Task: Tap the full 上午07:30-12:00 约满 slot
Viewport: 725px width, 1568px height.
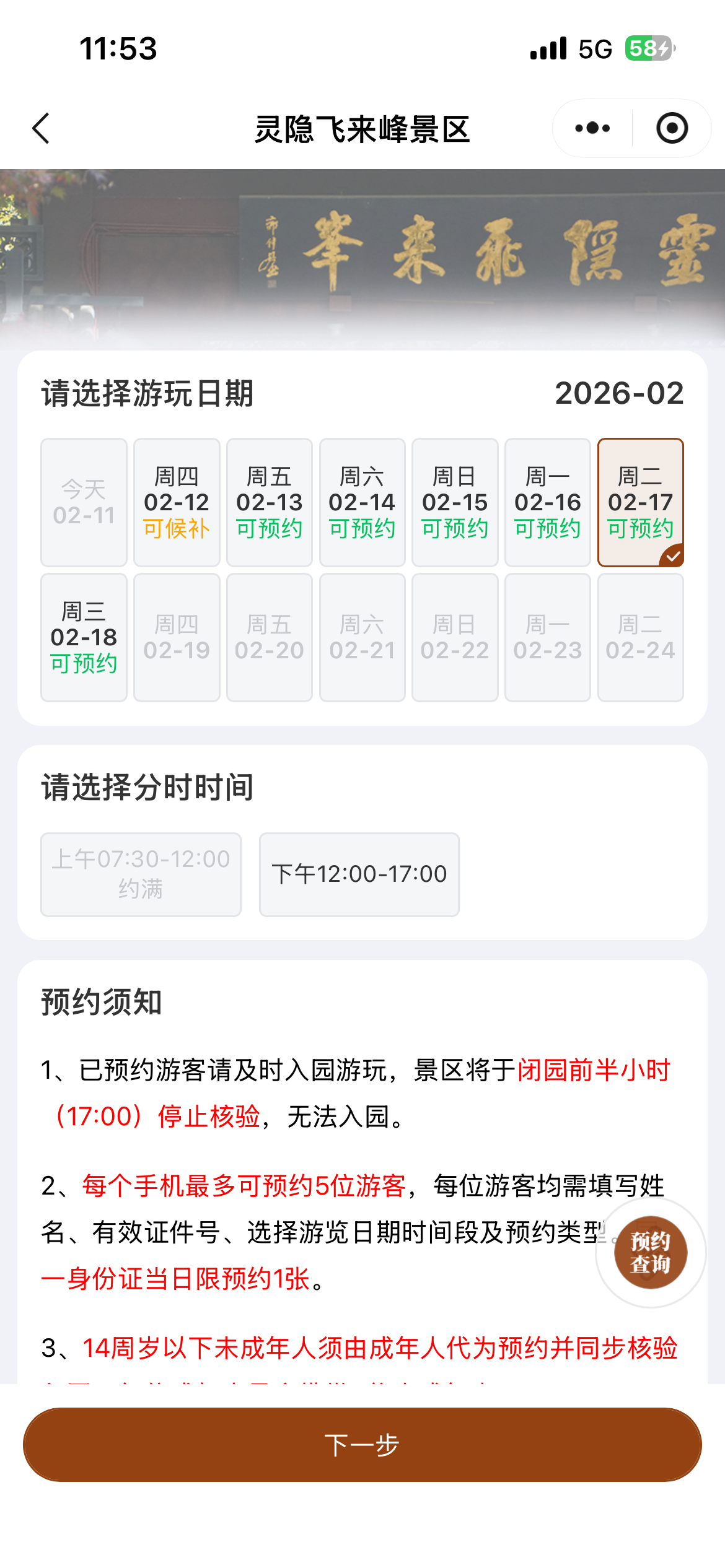Action: pos(141,873)
